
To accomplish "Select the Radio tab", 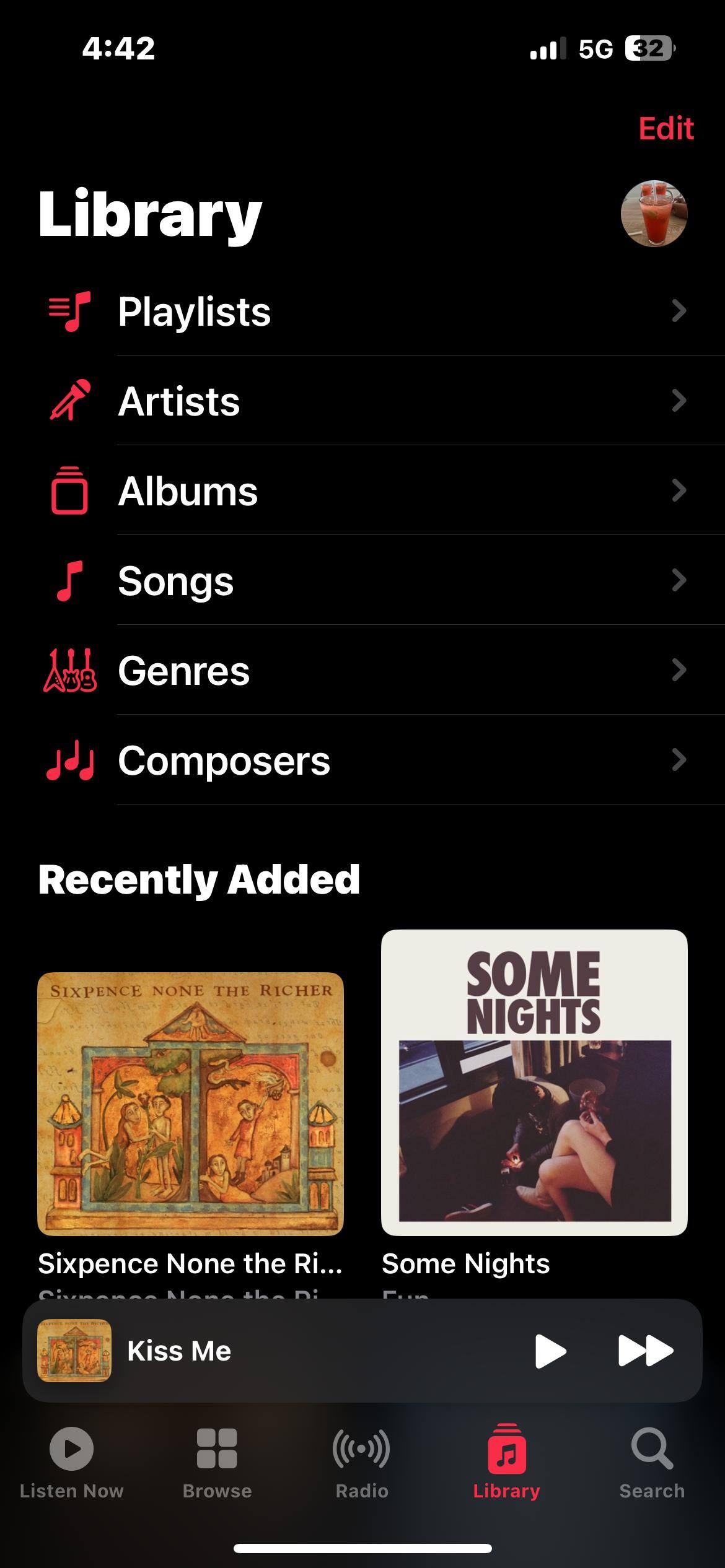I will click(x=362, y=1463).
